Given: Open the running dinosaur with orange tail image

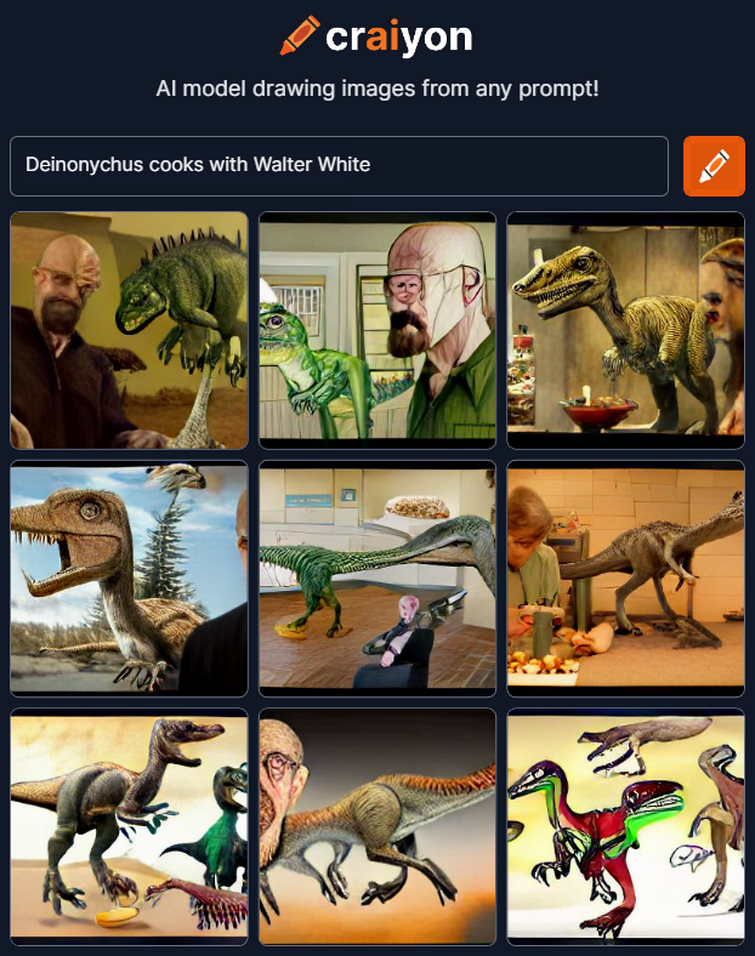Looking at the screenshot, I should pos(377,826).
